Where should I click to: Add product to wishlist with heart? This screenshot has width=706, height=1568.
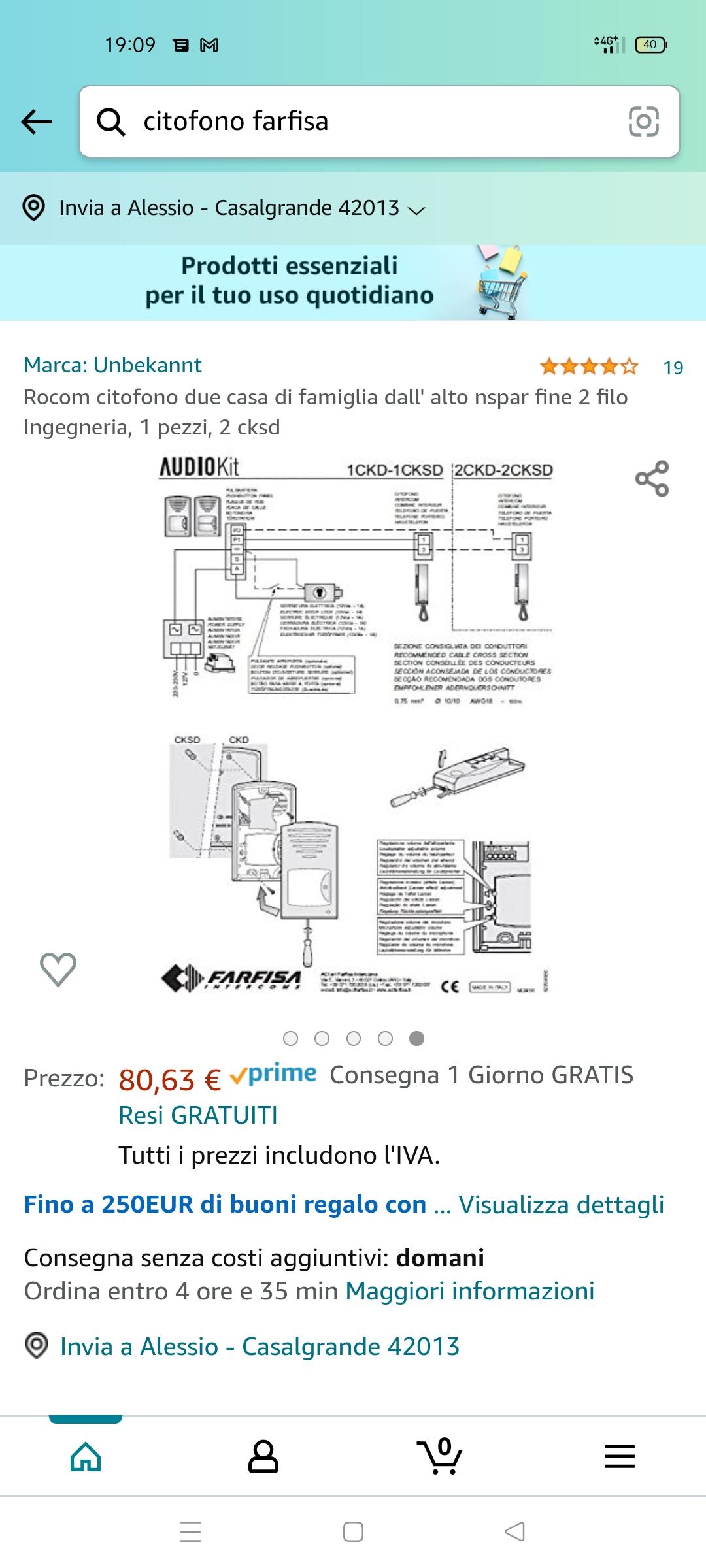click(x=58, y=969)
